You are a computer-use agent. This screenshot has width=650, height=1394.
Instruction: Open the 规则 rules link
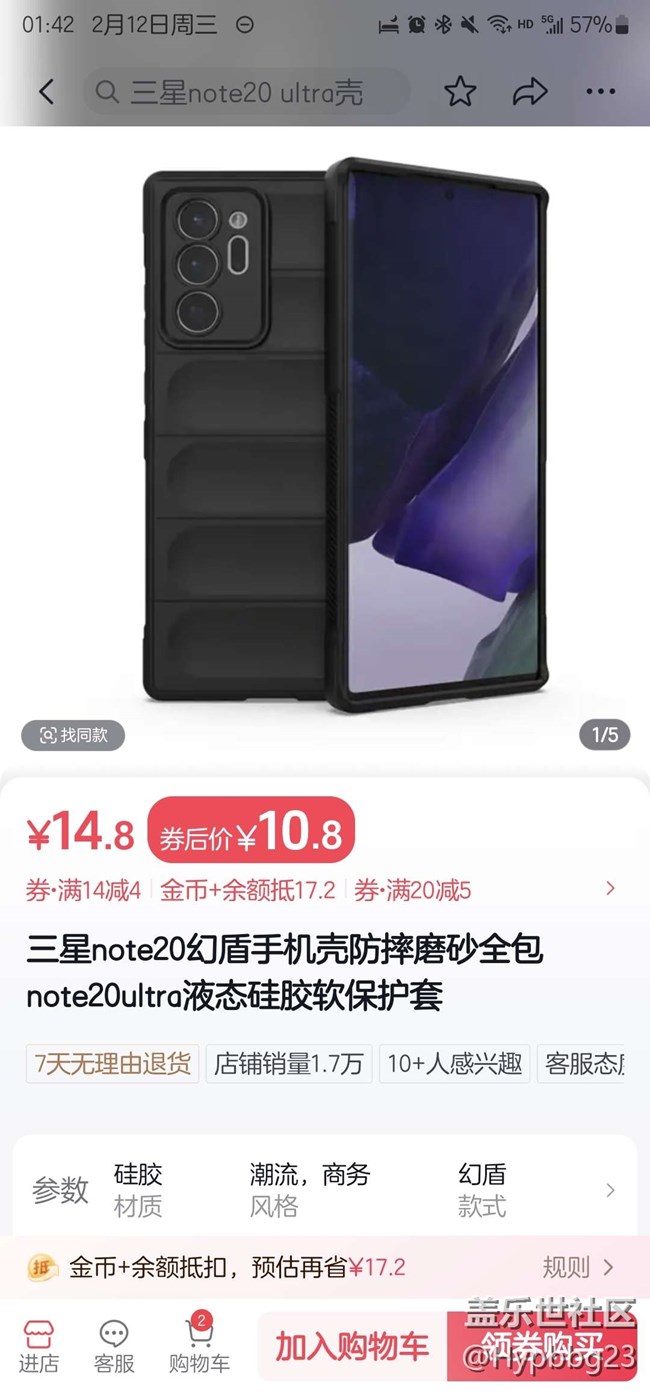click(578, 1268)
